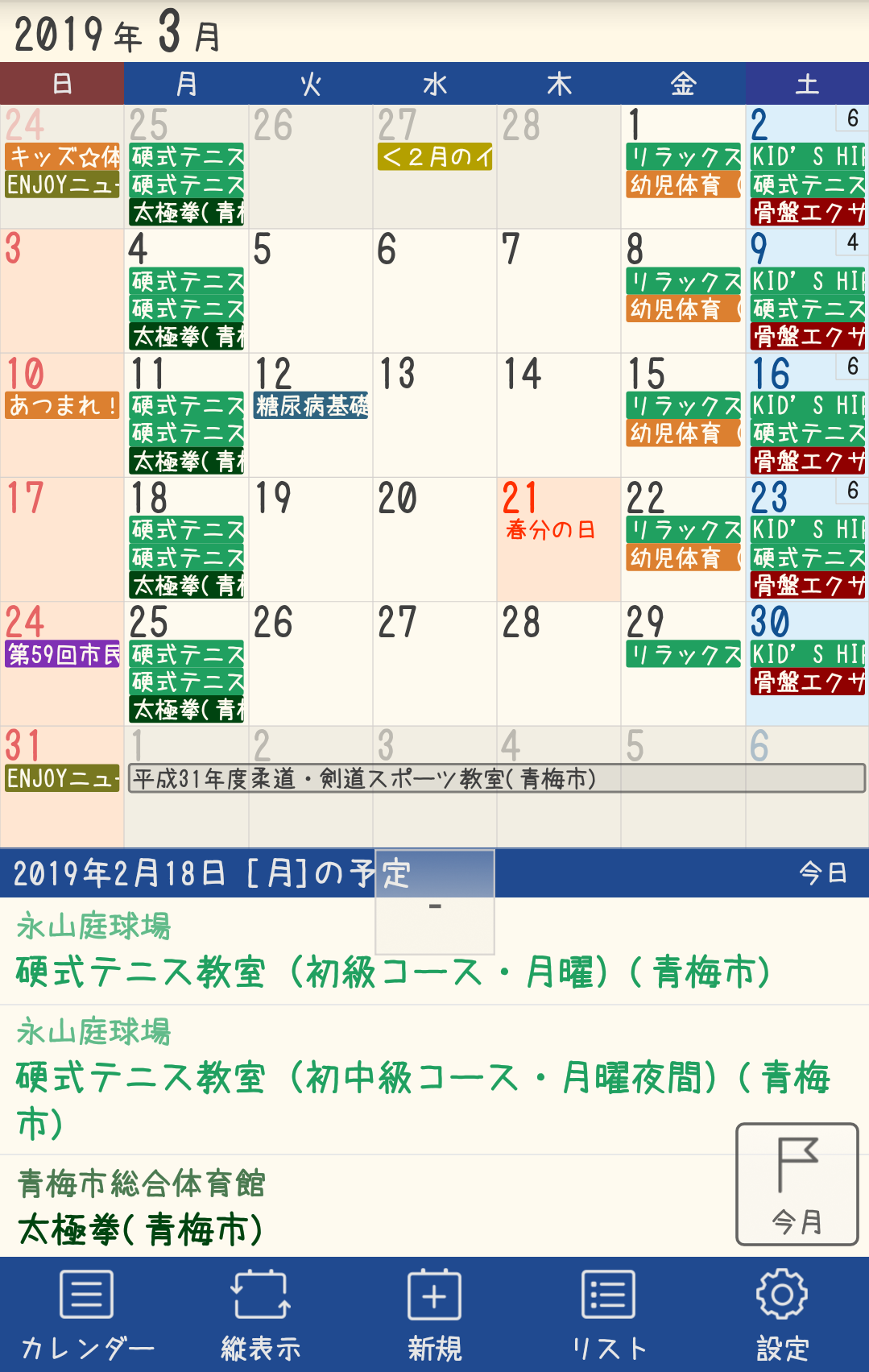The height and width of the screenshot is (1372, 869).
Task: Select Friday March 15 cell
Action: pos(682,415)
